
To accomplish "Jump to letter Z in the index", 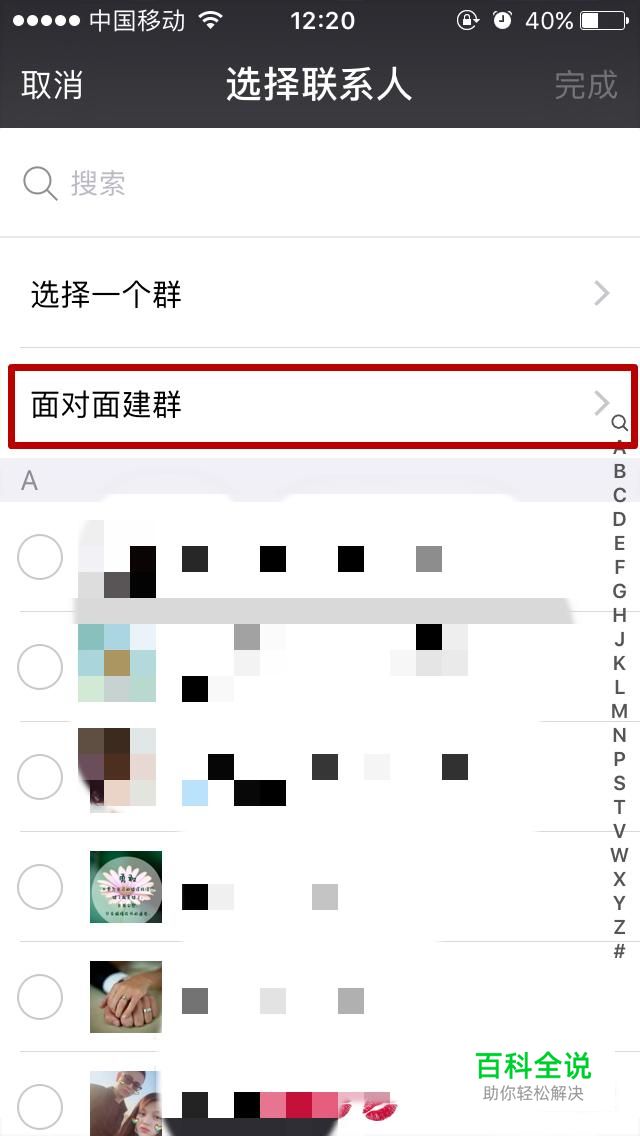I will point(620,927).
